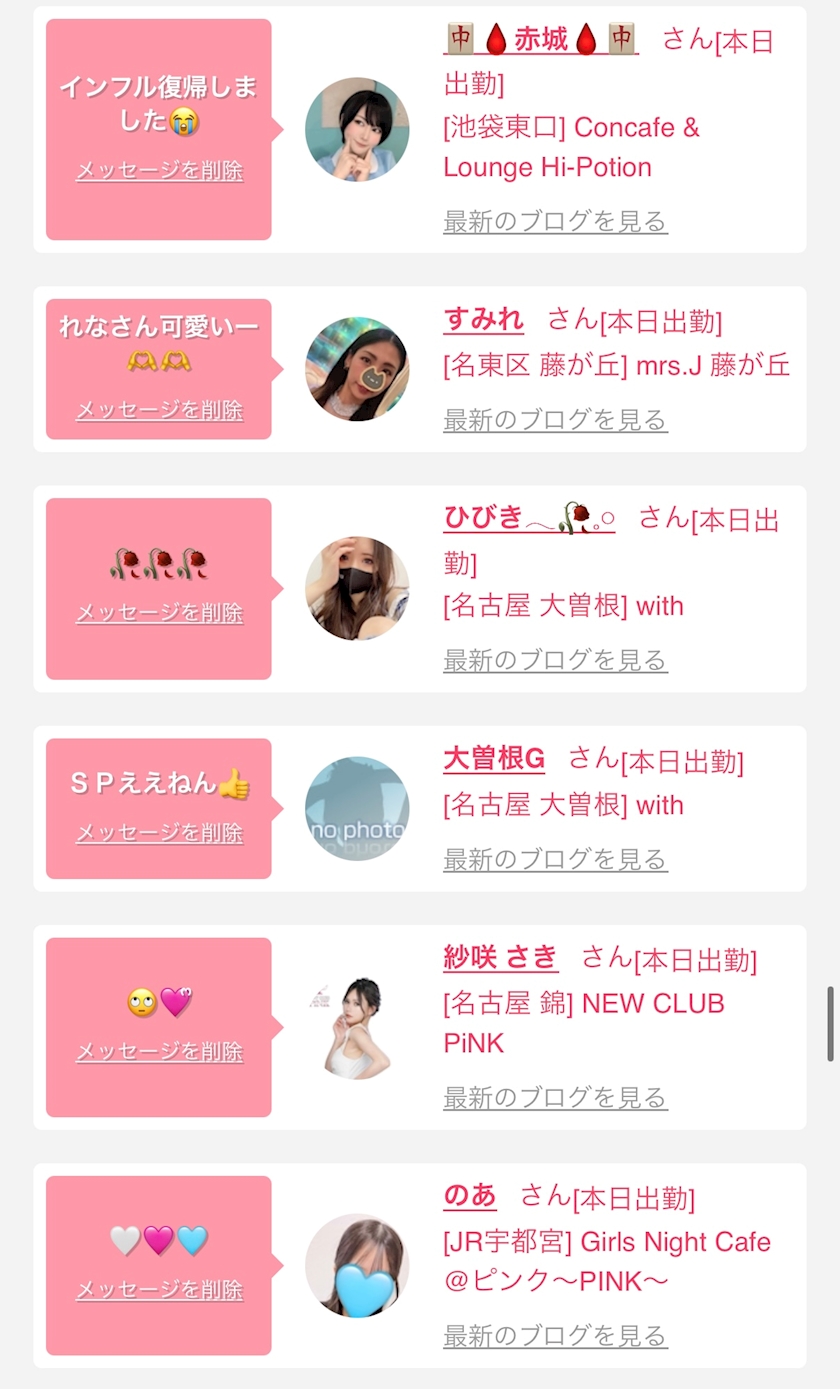The height and width of the screenshot is (1389, 840).
Task: Open すみれ's profile name link
Action: click(x=484, y=320)
